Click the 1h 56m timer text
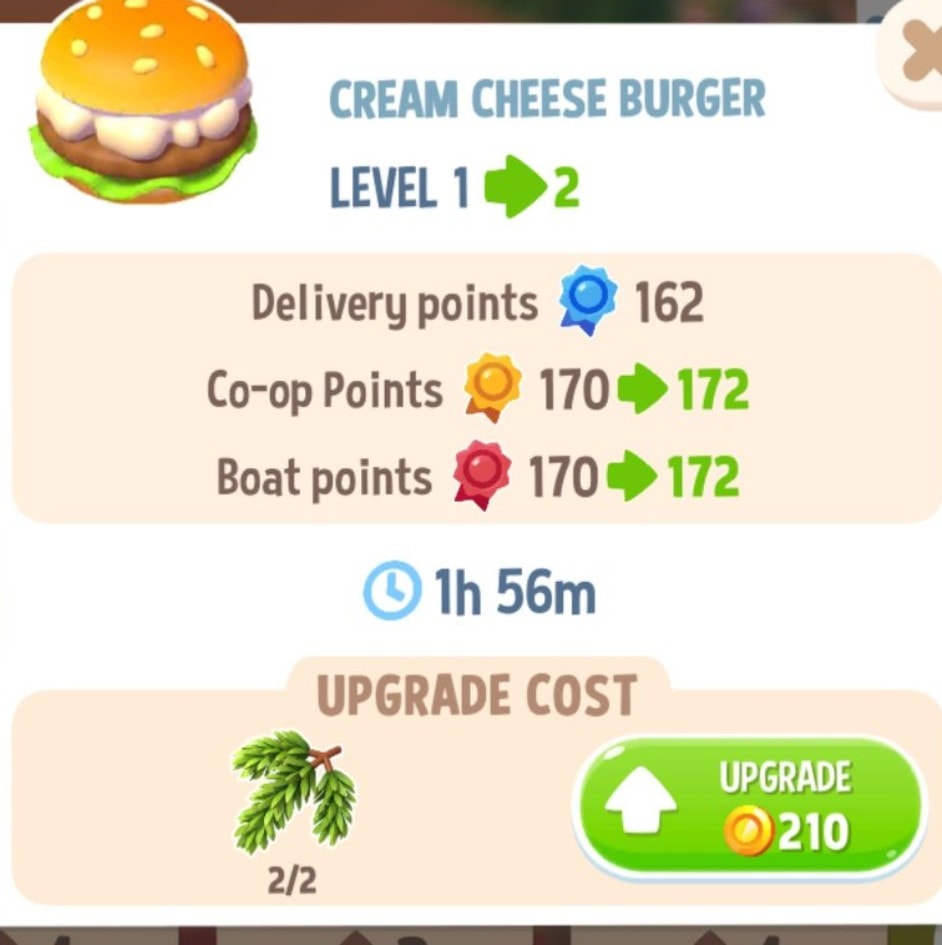 (515, 591)
